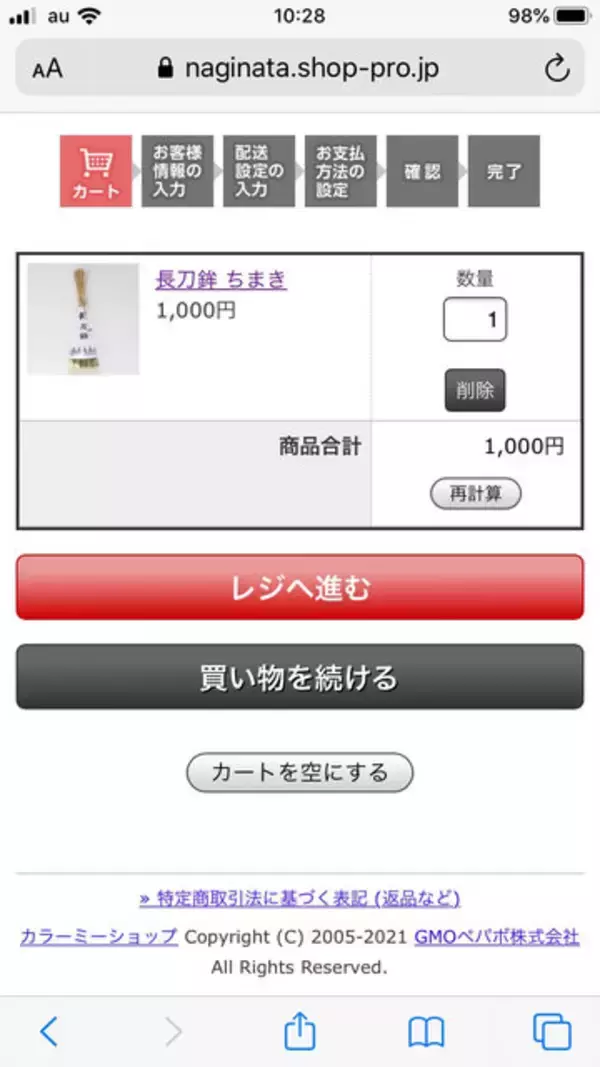Edit the 数量 quantity field
This screenshot has width=600, height=1067.
[475, 320]
